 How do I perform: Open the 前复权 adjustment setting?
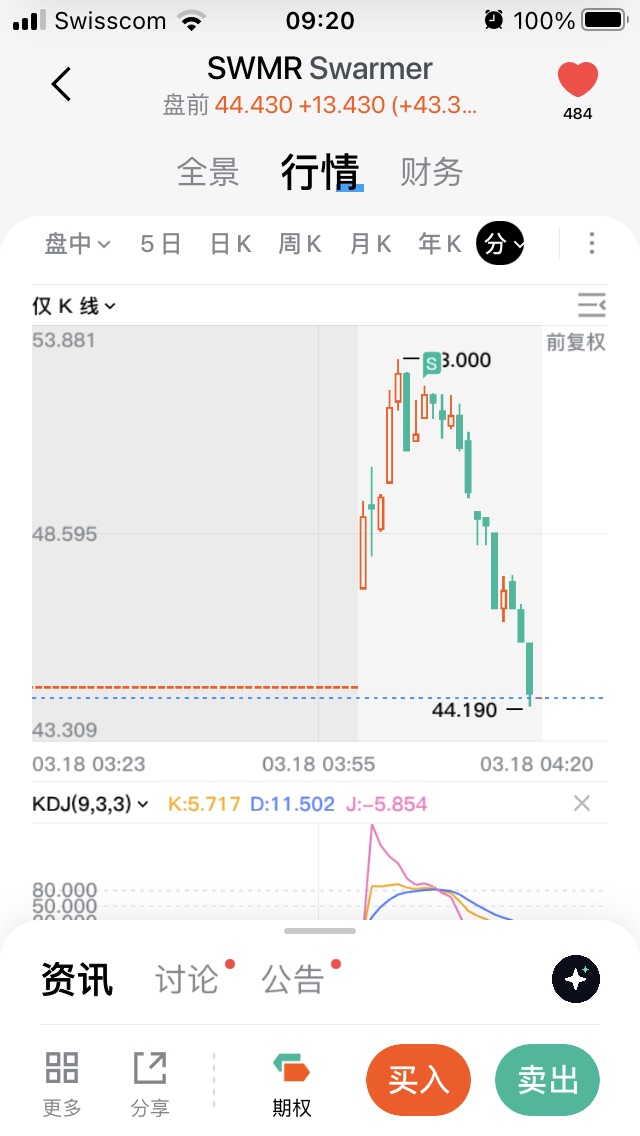coord(575,342)
